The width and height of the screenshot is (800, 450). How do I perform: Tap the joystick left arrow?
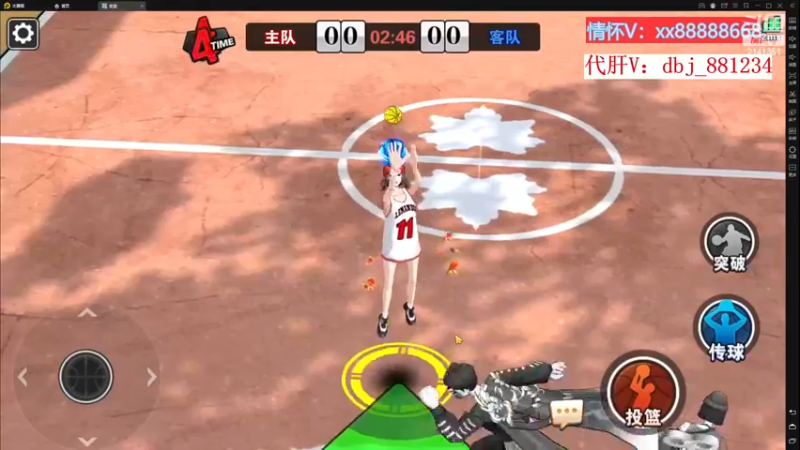coord(22,377)
